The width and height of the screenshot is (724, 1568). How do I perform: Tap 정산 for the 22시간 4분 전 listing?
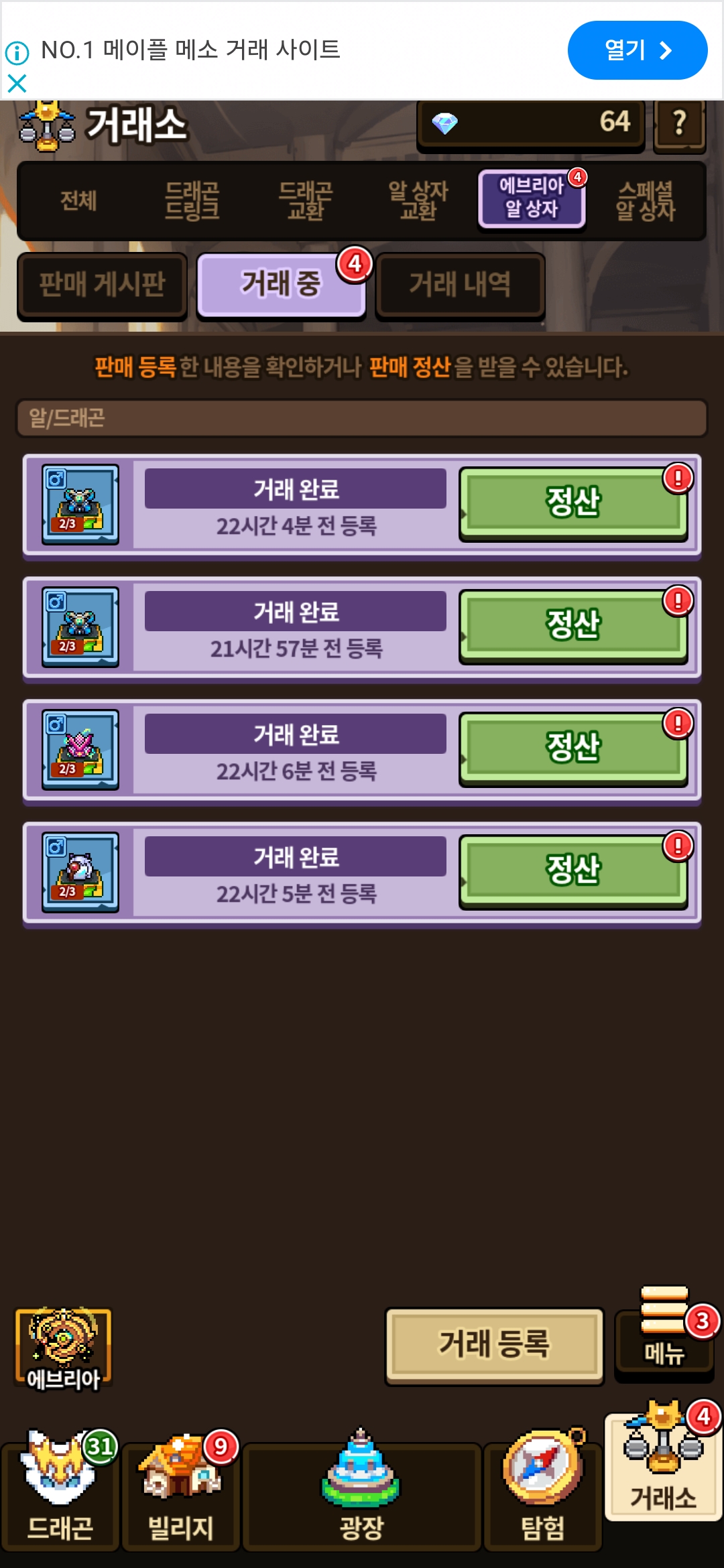tap(573, 503)
